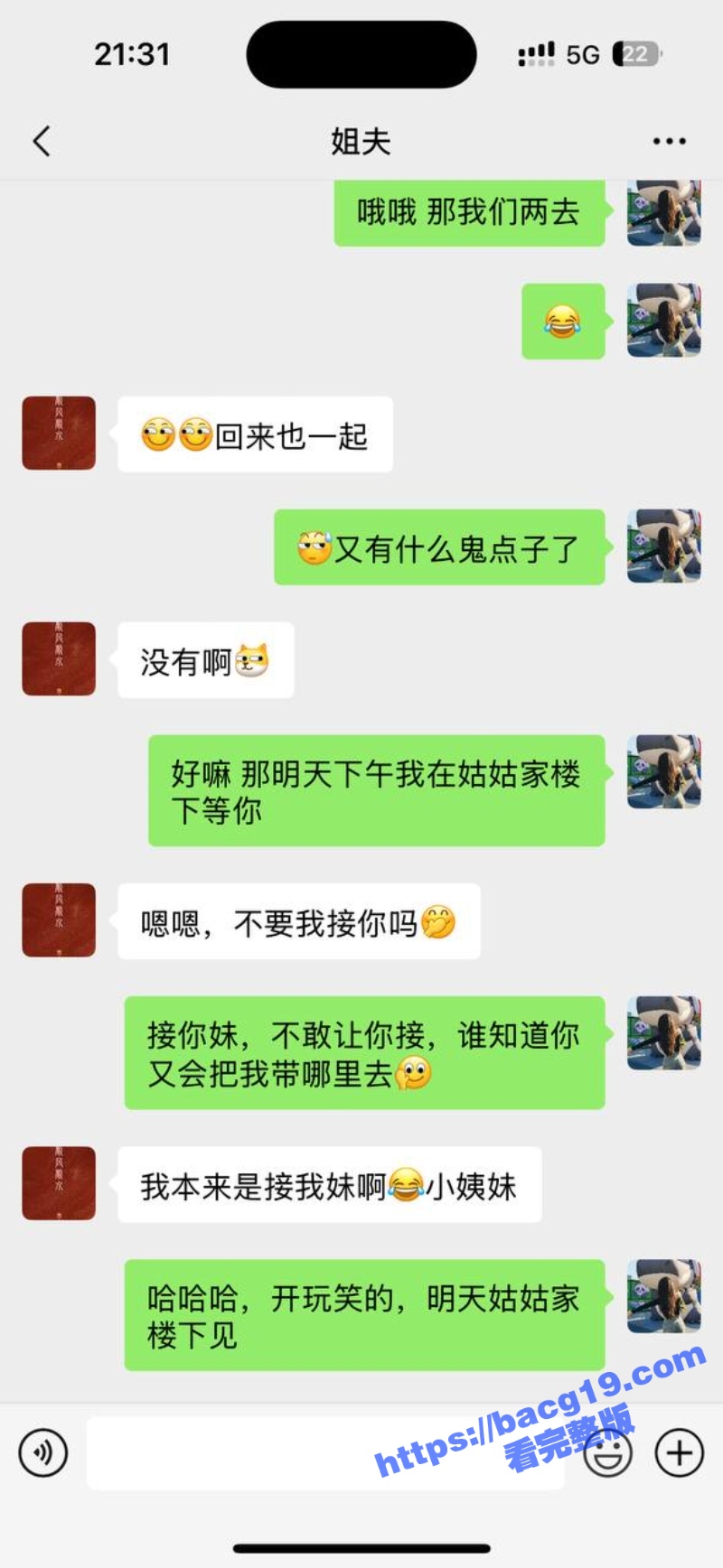This screenshot has width=723, height=1568.
Task: Open the chat info overflow menu
Action: [669, 141]
